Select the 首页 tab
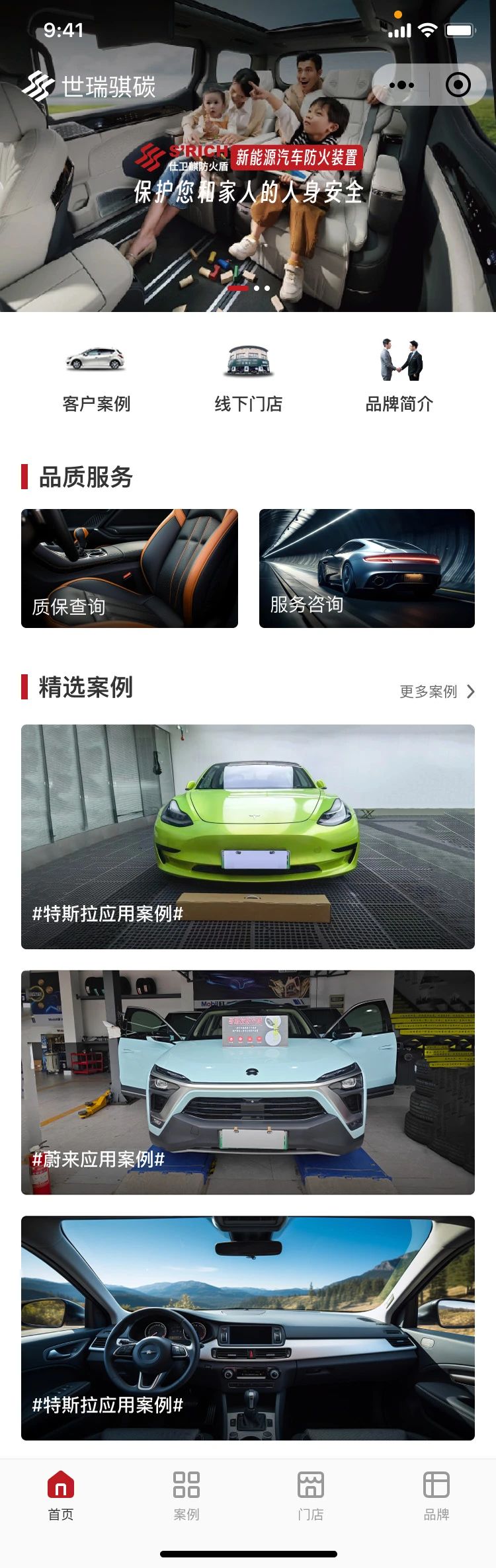 pos(61,1497)
